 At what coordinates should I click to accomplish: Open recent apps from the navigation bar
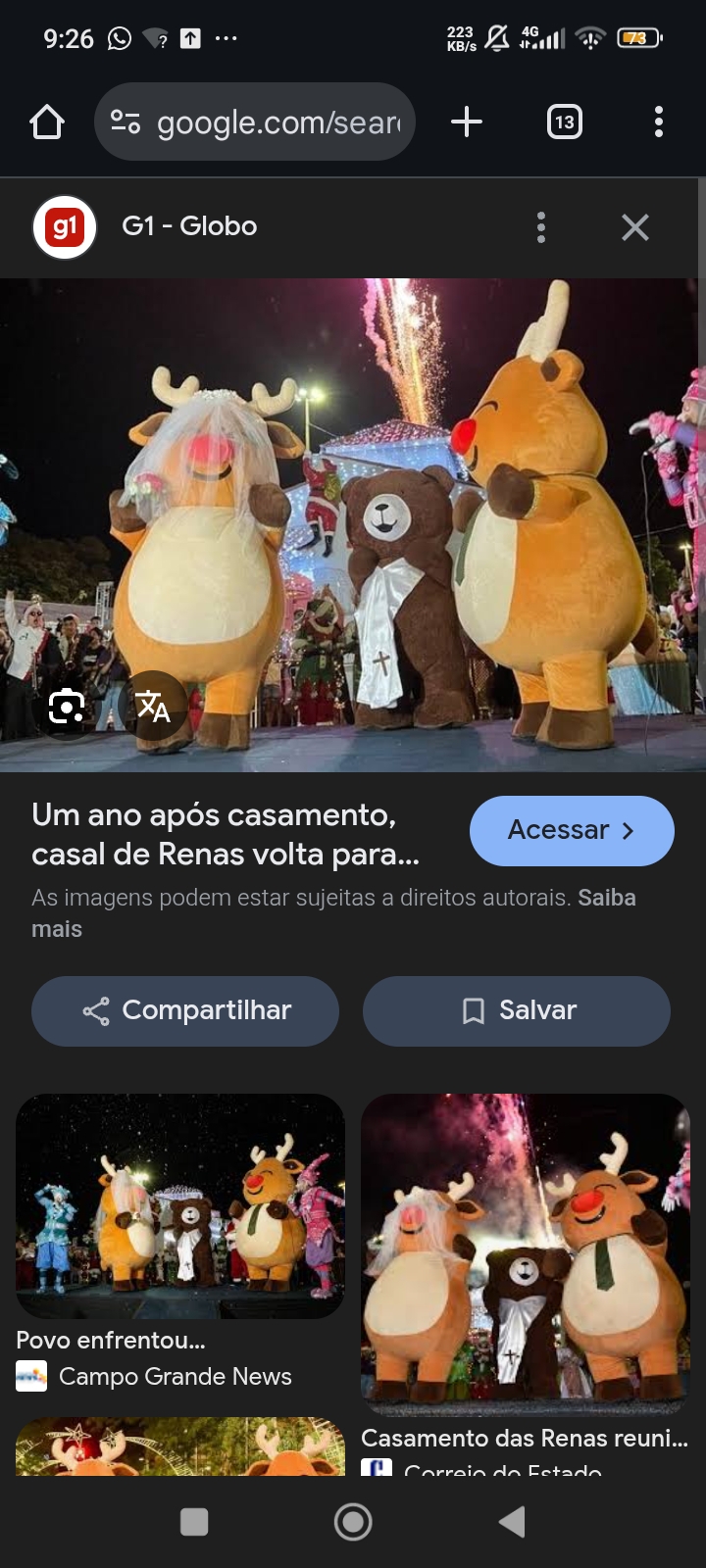pos(194,1522)
